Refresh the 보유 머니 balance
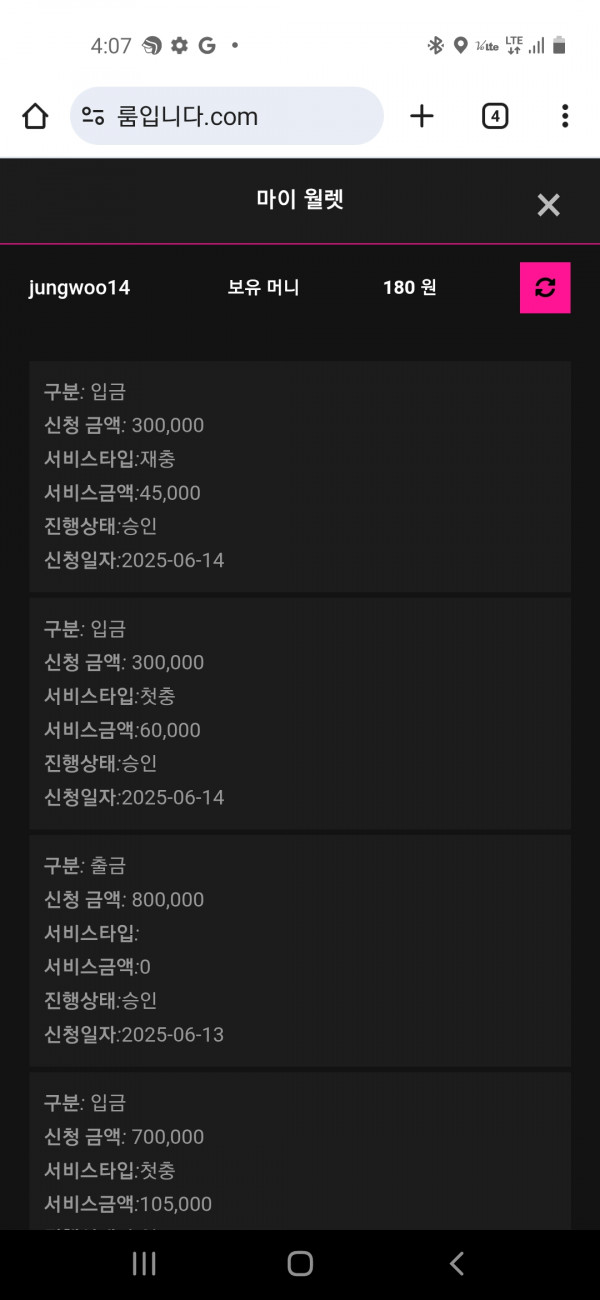 (x=545, y=288)
